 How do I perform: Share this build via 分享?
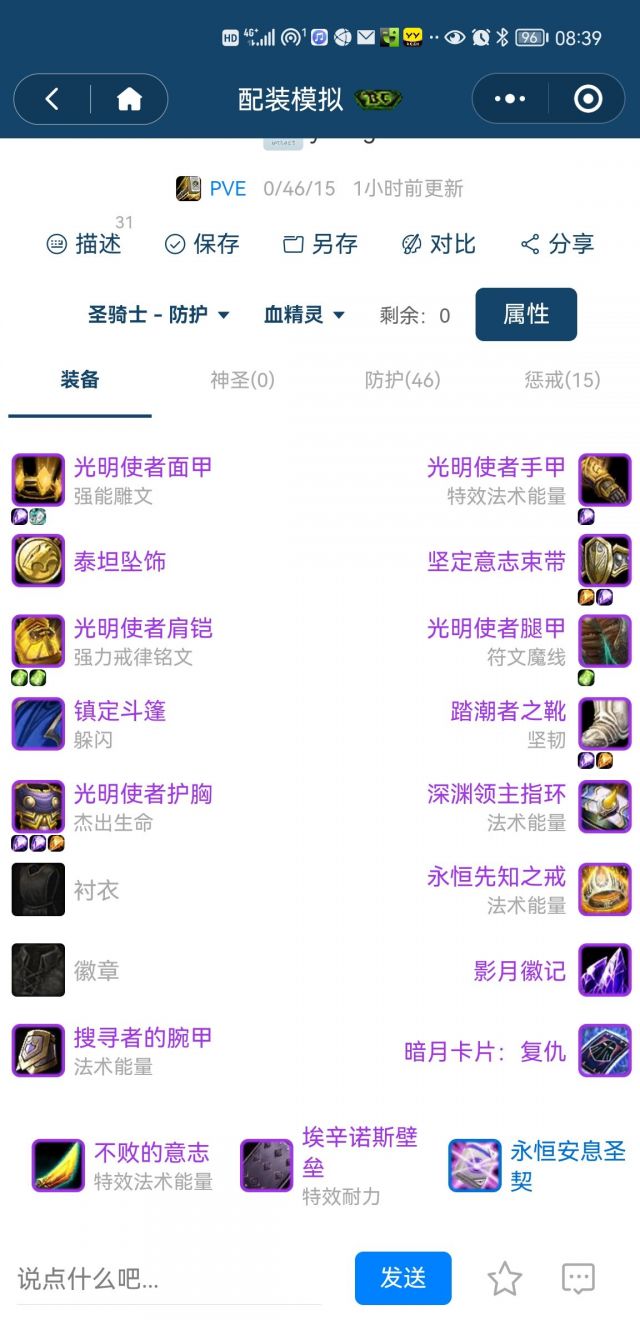click(x=557, y=244)
